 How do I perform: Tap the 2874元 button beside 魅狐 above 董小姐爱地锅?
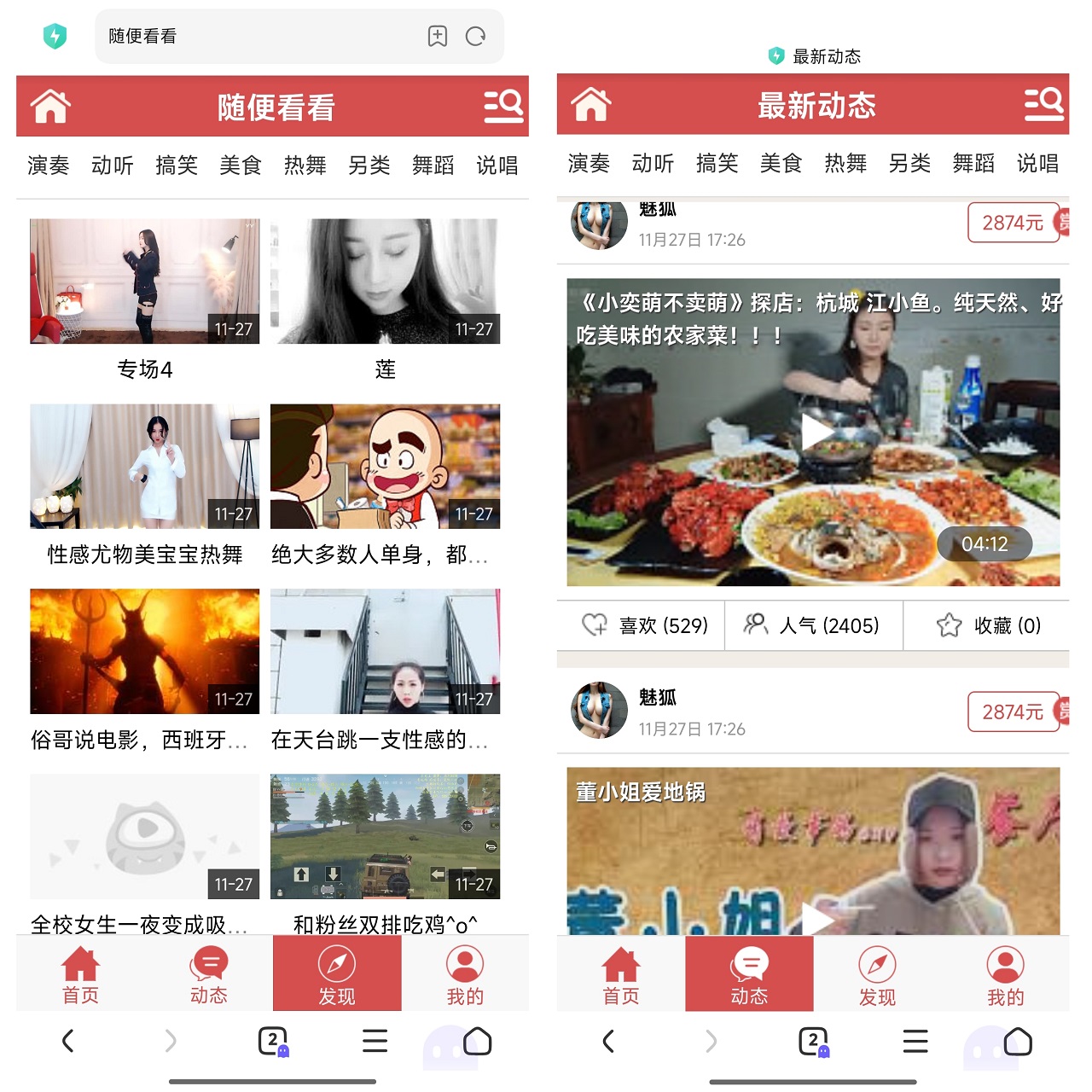[1013, 712]
